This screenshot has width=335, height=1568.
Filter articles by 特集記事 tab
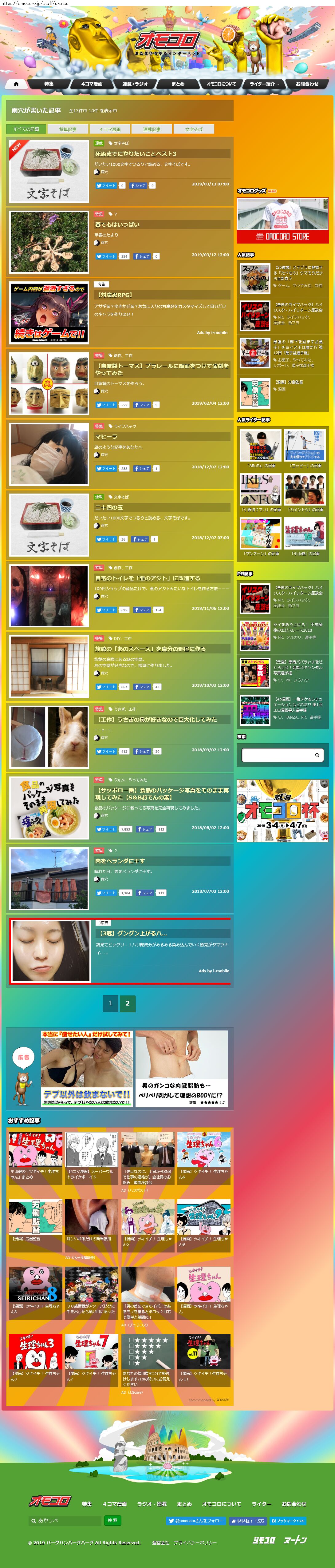(68, 129)
